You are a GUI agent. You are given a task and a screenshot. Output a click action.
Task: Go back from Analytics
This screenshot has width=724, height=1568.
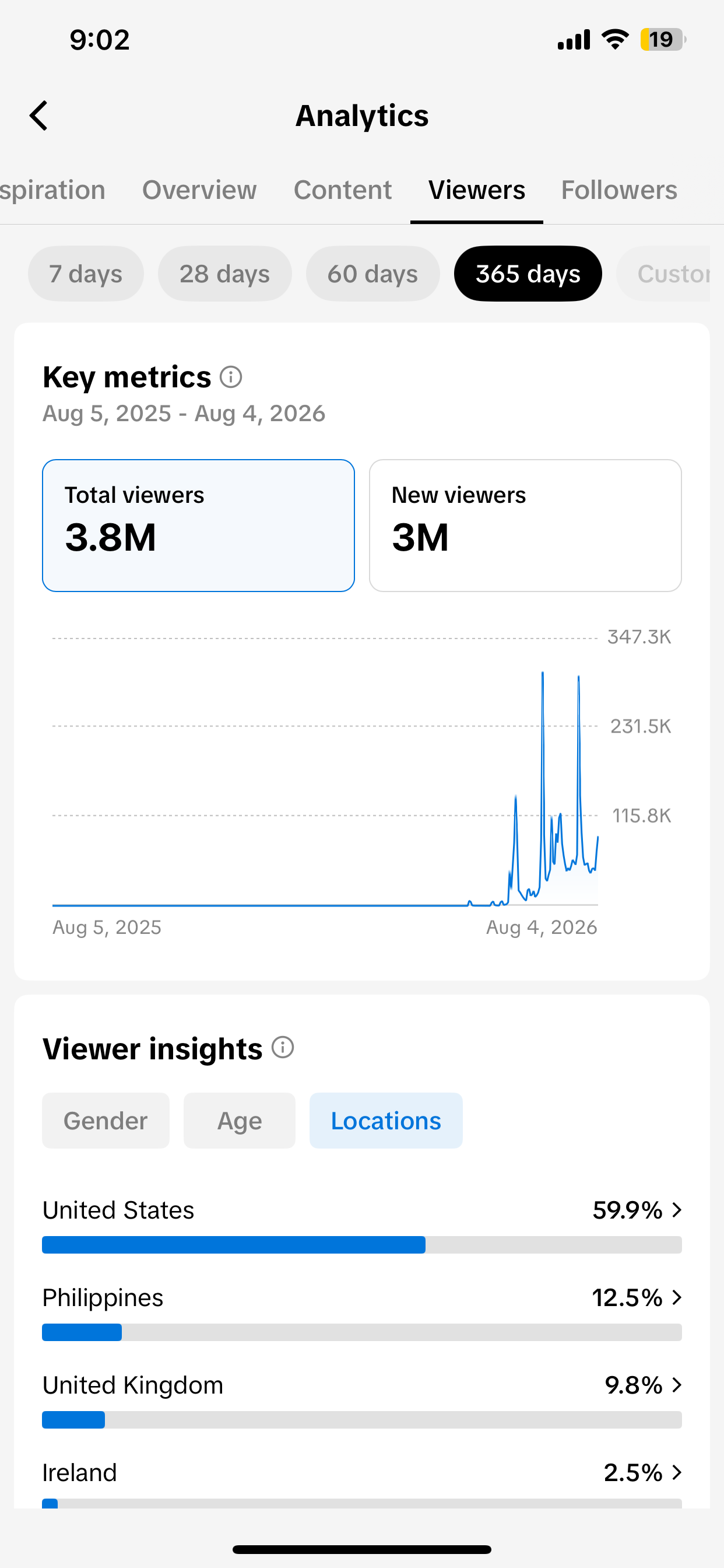[39, 116]
